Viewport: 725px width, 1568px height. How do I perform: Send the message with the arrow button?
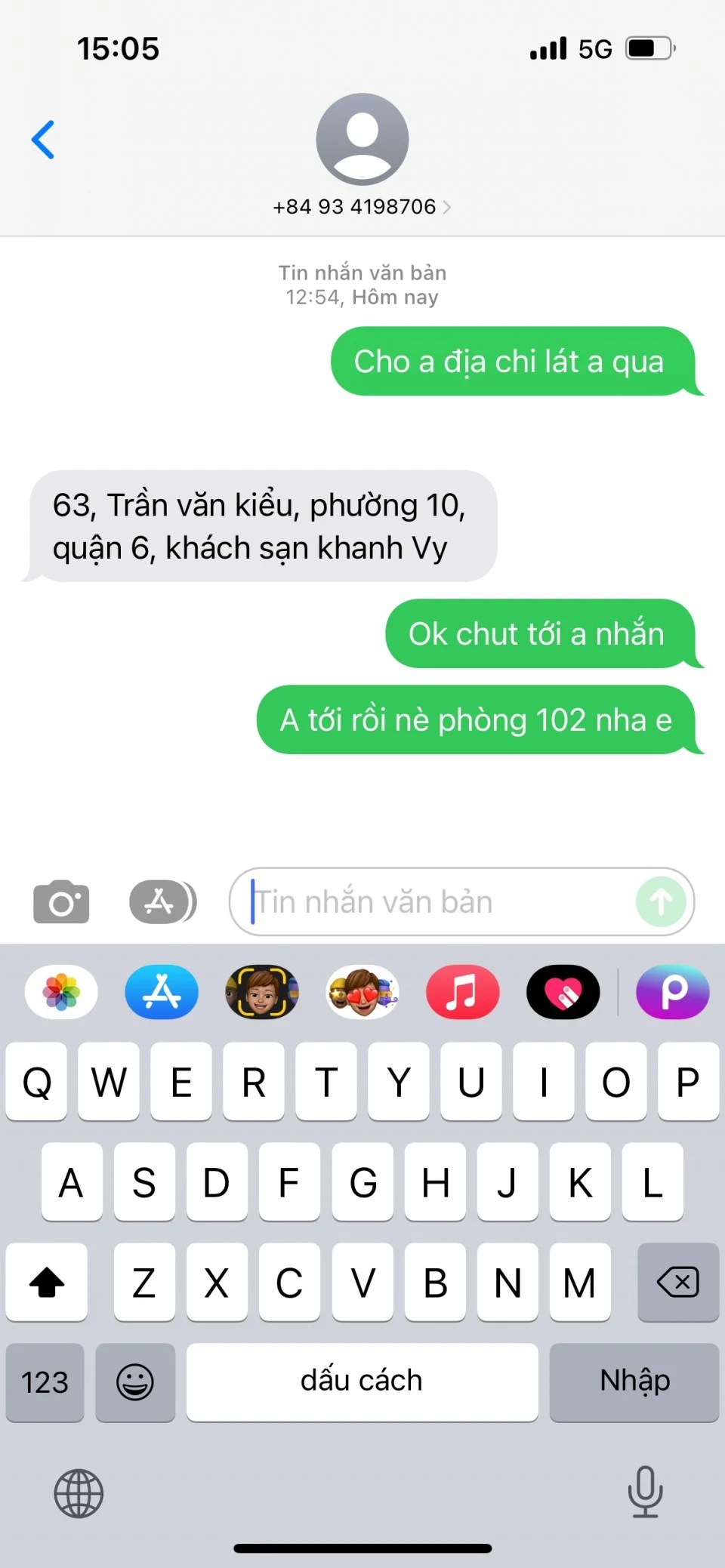tap(661, 901)
